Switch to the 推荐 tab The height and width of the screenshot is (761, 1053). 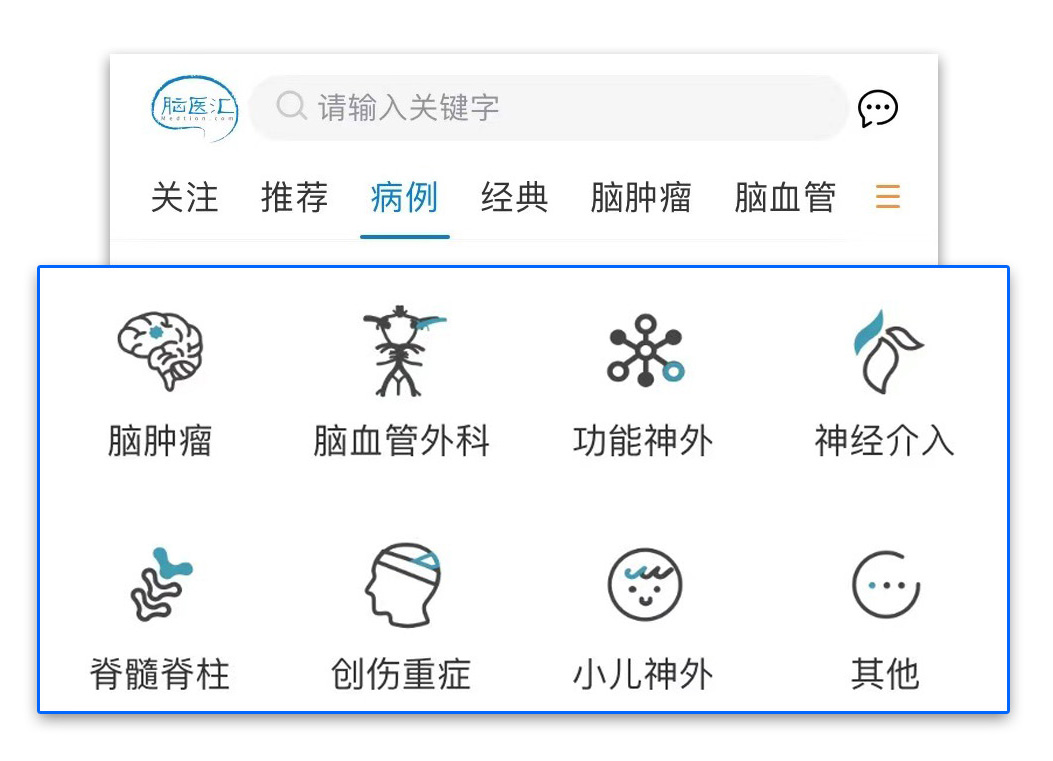click(294, 198)
